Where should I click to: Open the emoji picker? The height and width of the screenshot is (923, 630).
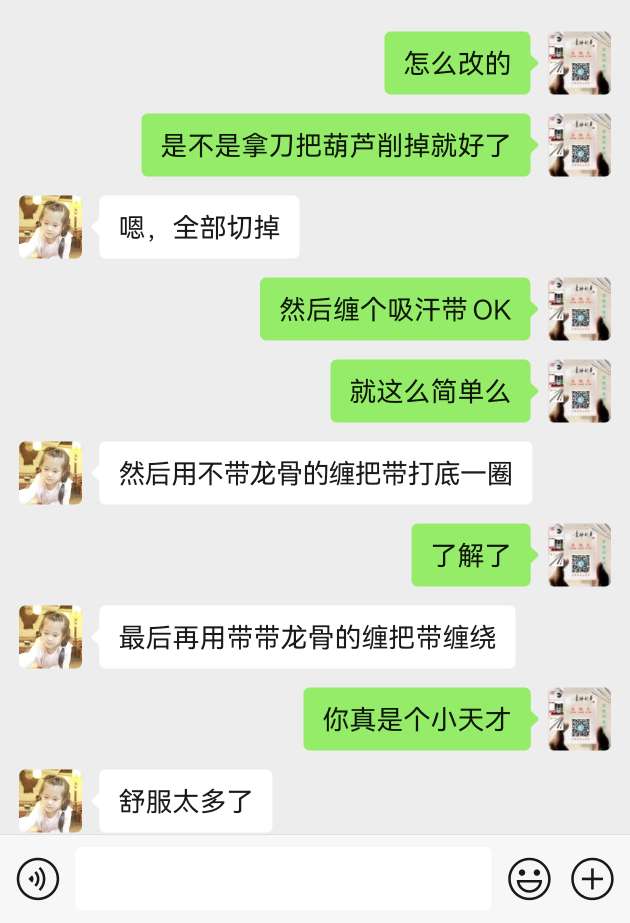(x=529, y=879)
